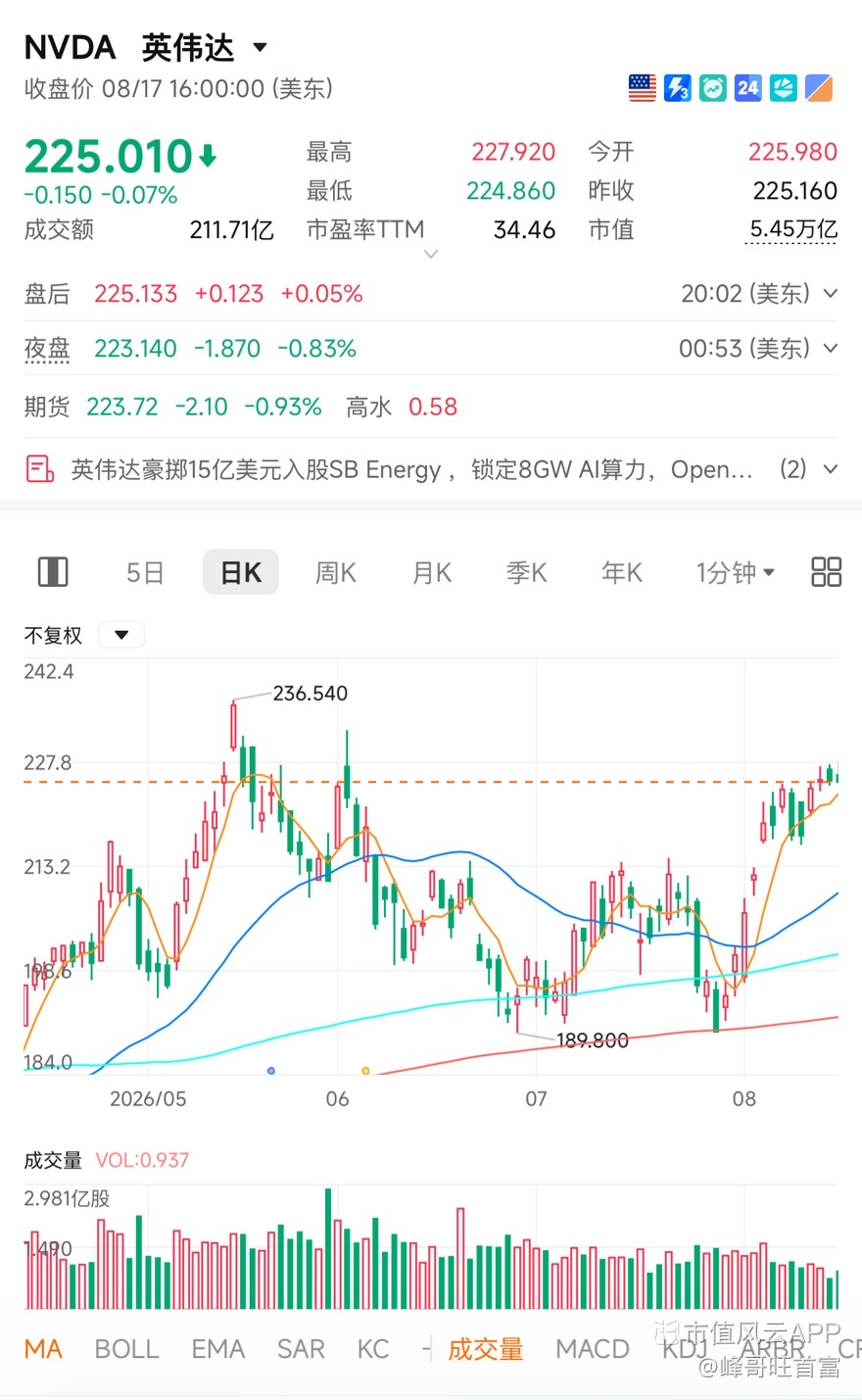862x1400 pixels.
Task: Select the BOLL indicator
Action: (126, 1349)
